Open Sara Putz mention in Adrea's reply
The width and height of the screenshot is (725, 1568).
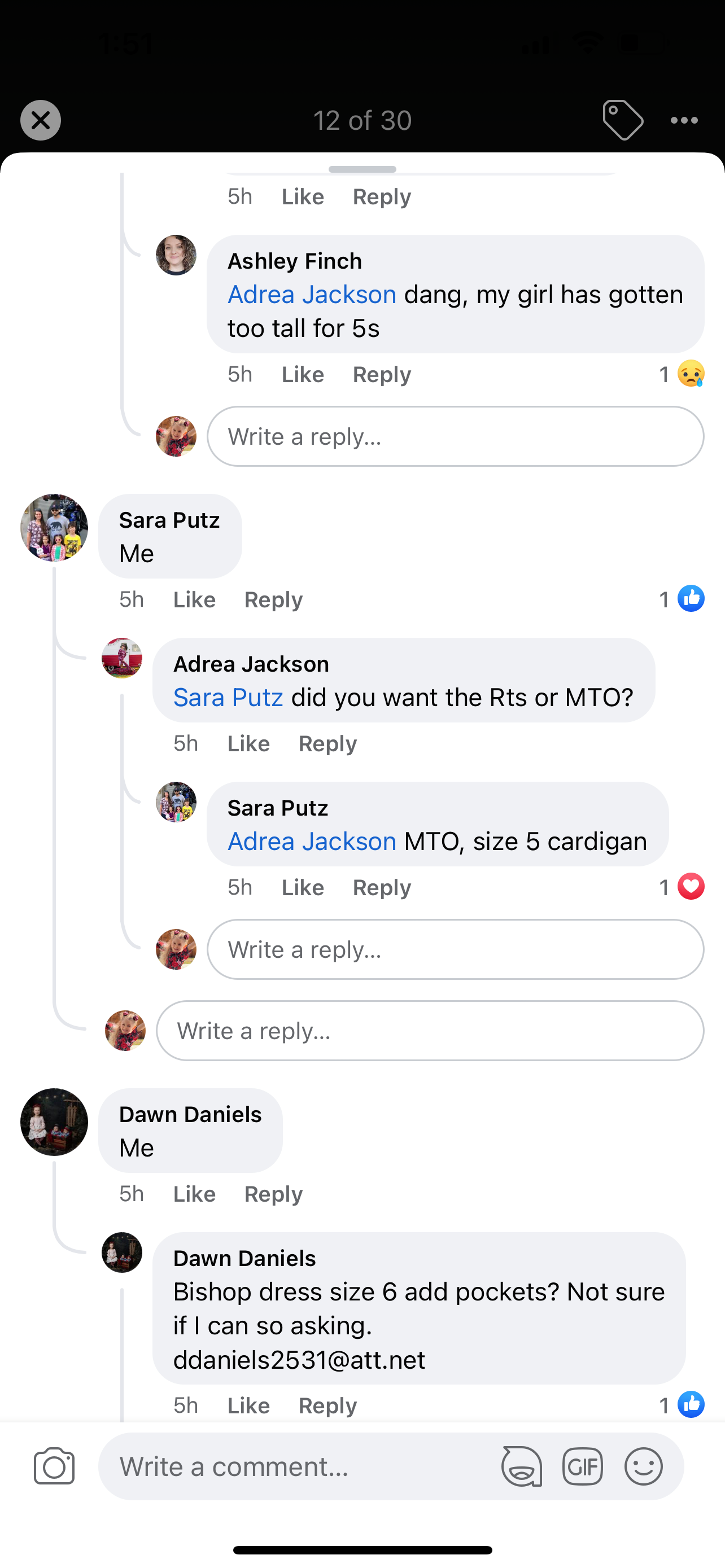coord(228,698)
